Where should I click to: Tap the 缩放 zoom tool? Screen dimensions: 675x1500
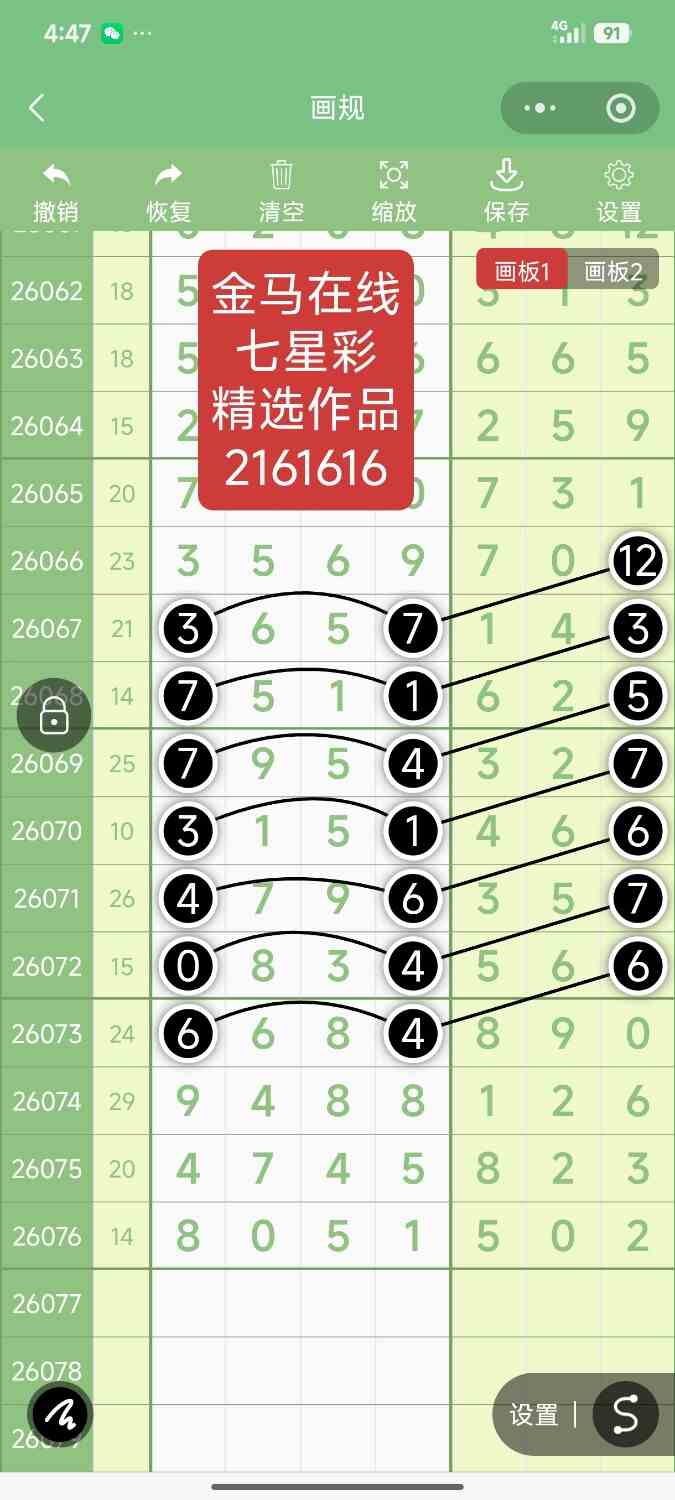coord(394,192)
